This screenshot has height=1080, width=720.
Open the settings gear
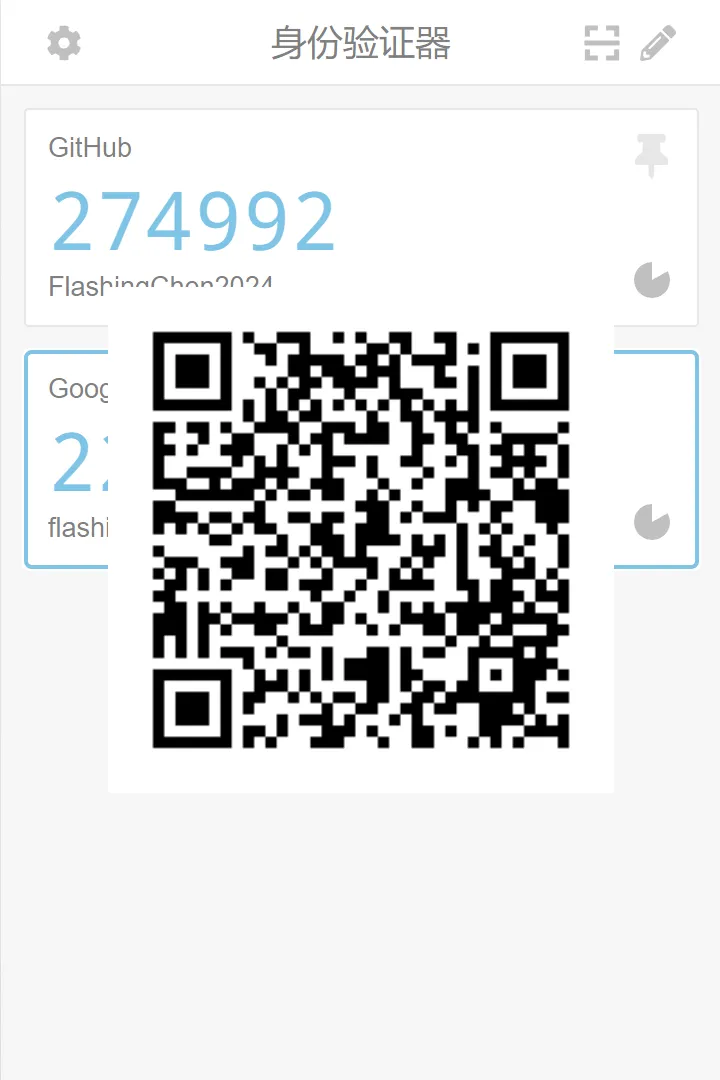tap(64, 43)
